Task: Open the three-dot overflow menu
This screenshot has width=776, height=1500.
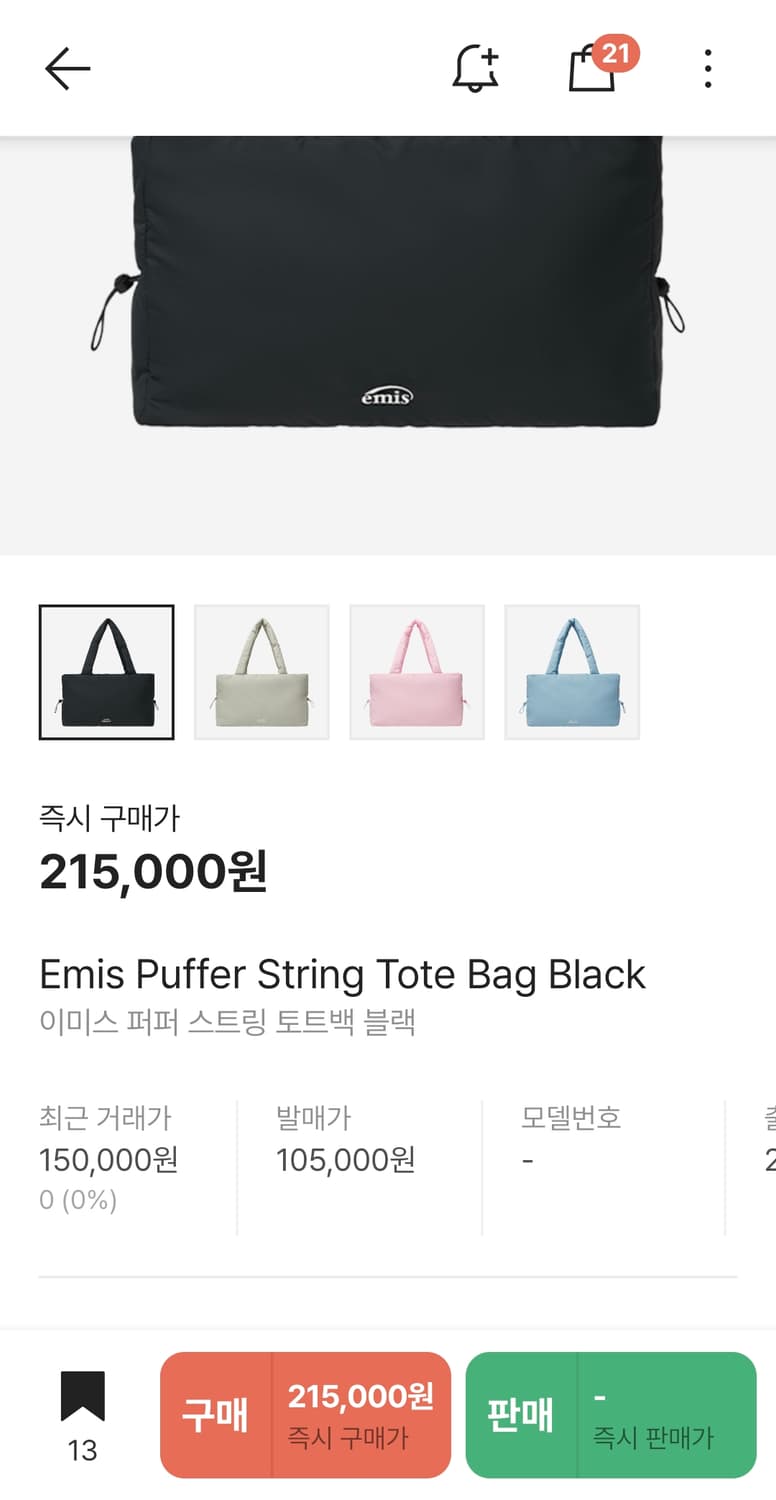Action: tap(707, 67)
